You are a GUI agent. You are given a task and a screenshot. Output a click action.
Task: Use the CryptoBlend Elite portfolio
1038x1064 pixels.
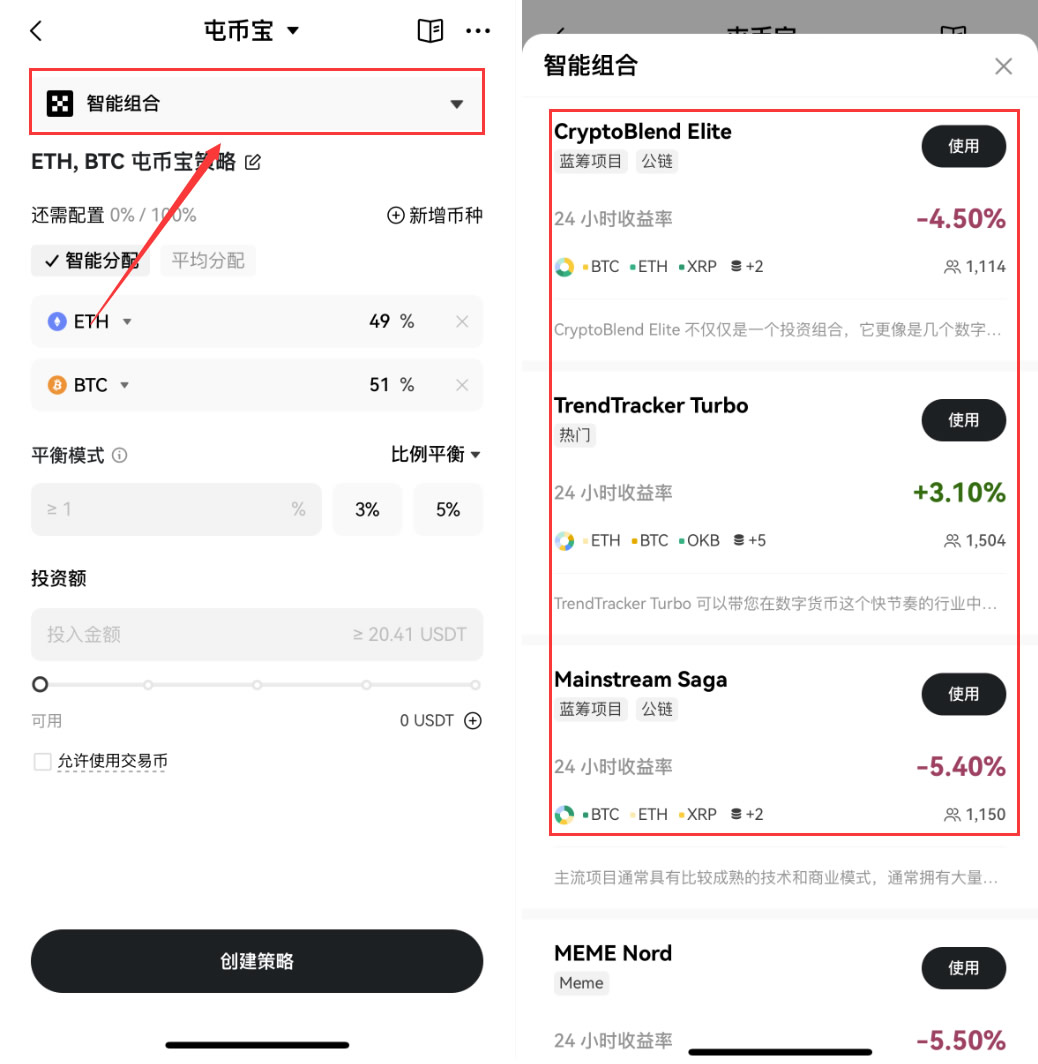pos(963,146)
